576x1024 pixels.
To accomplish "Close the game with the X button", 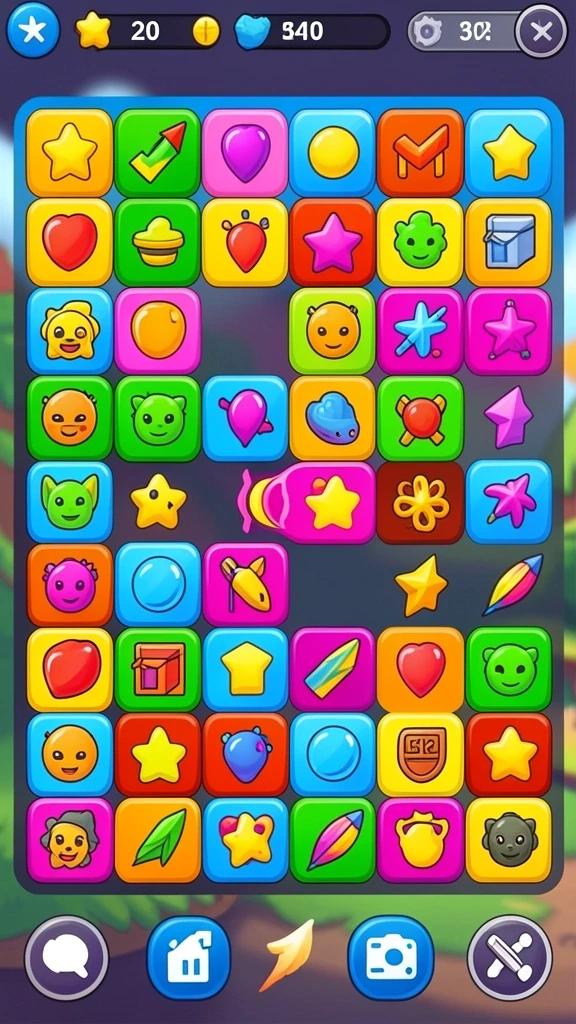I will (x=541, y=31).
